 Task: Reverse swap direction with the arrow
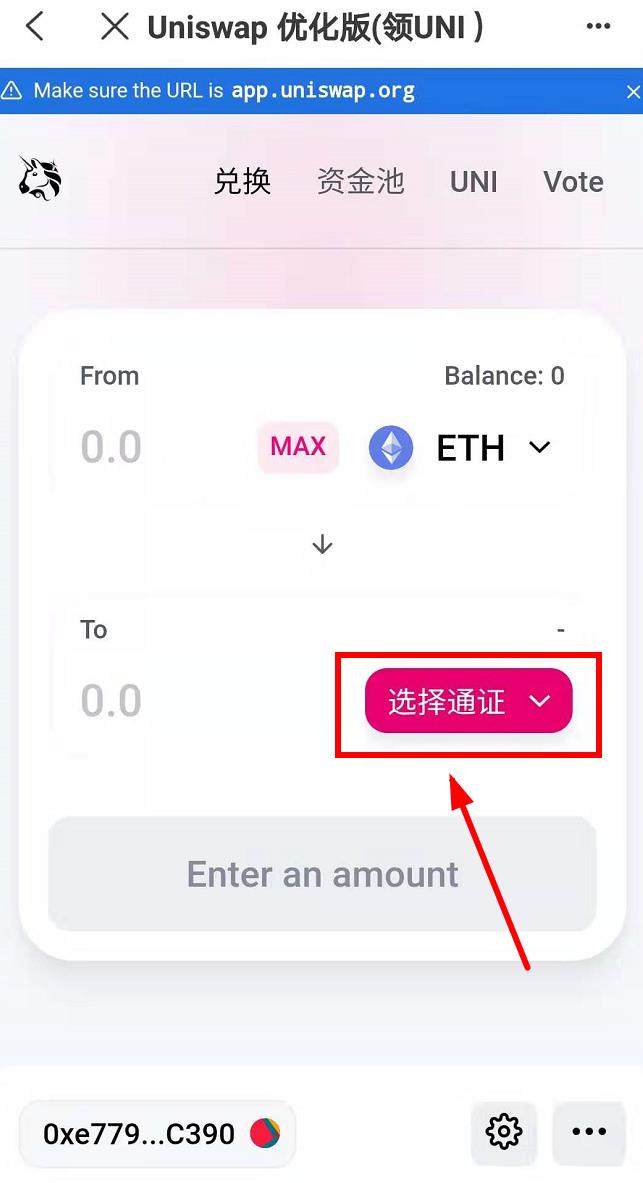[322, 544]
